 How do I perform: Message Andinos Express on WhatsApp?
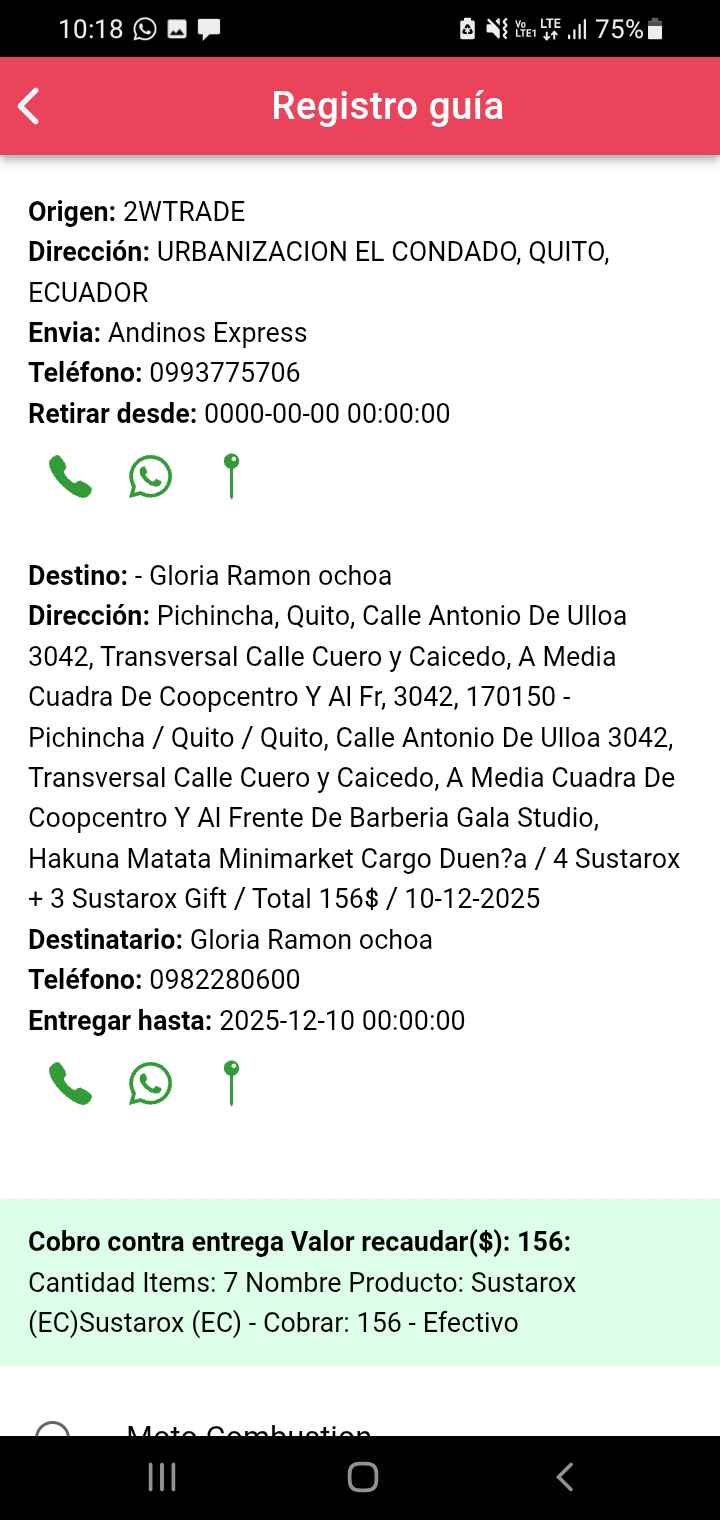click(150, 476)
